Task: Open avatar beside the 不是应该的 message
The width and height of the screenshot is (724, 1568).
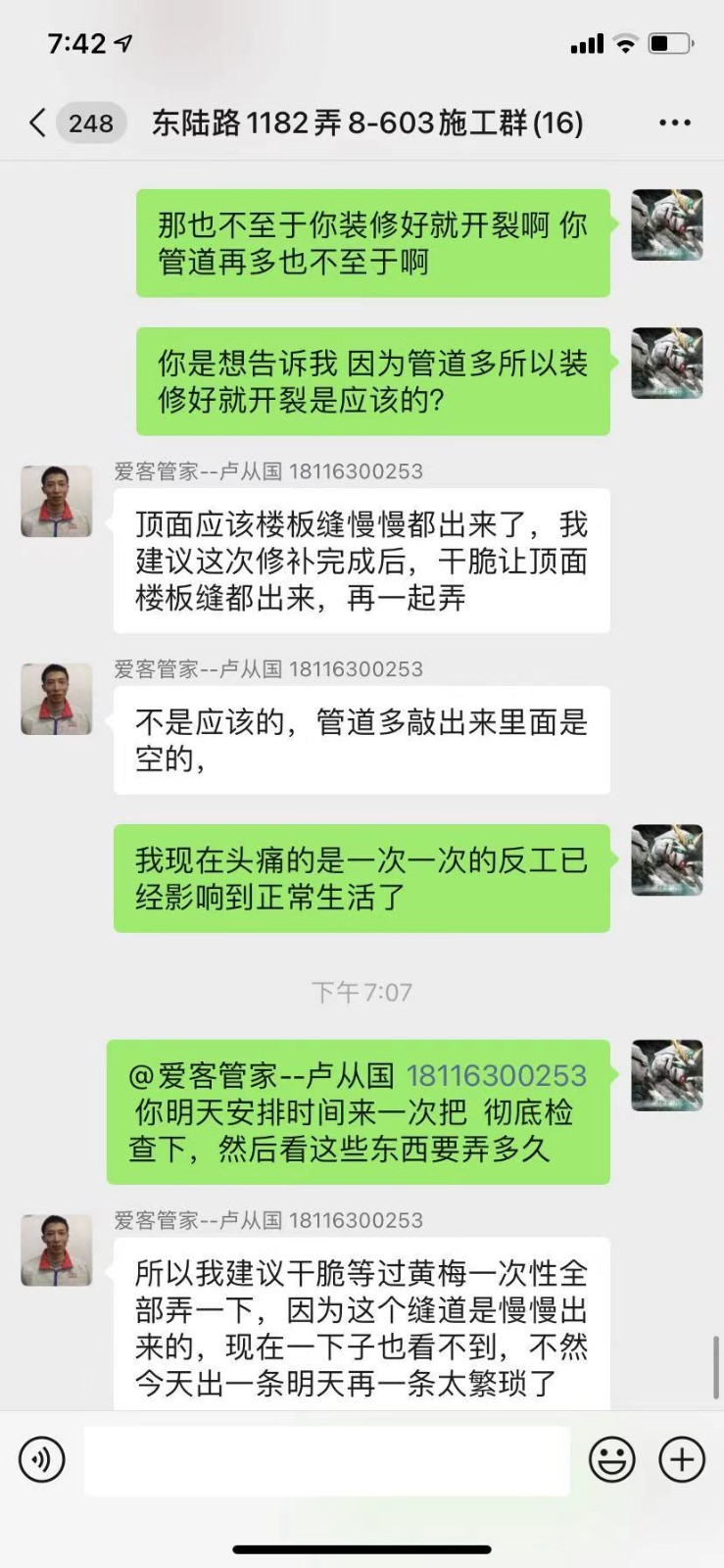Action: point(57,699)
